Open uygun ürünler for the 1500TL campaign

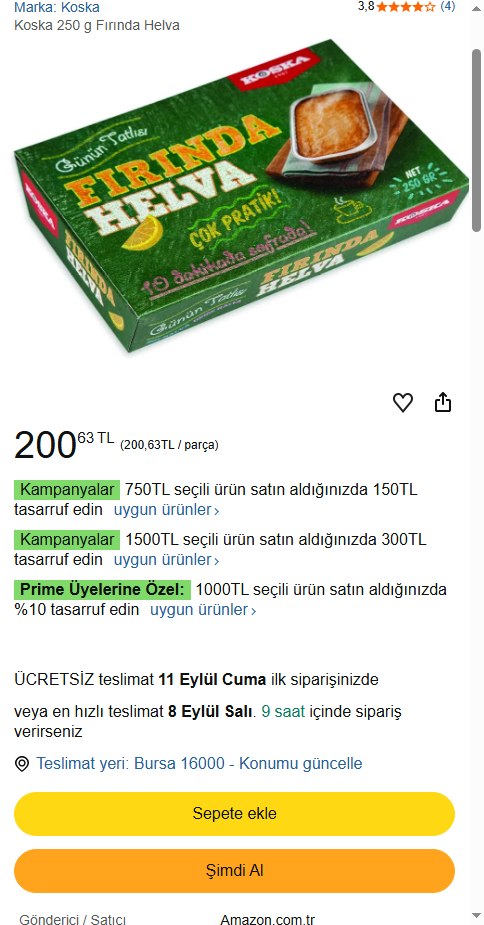[166, 559]
